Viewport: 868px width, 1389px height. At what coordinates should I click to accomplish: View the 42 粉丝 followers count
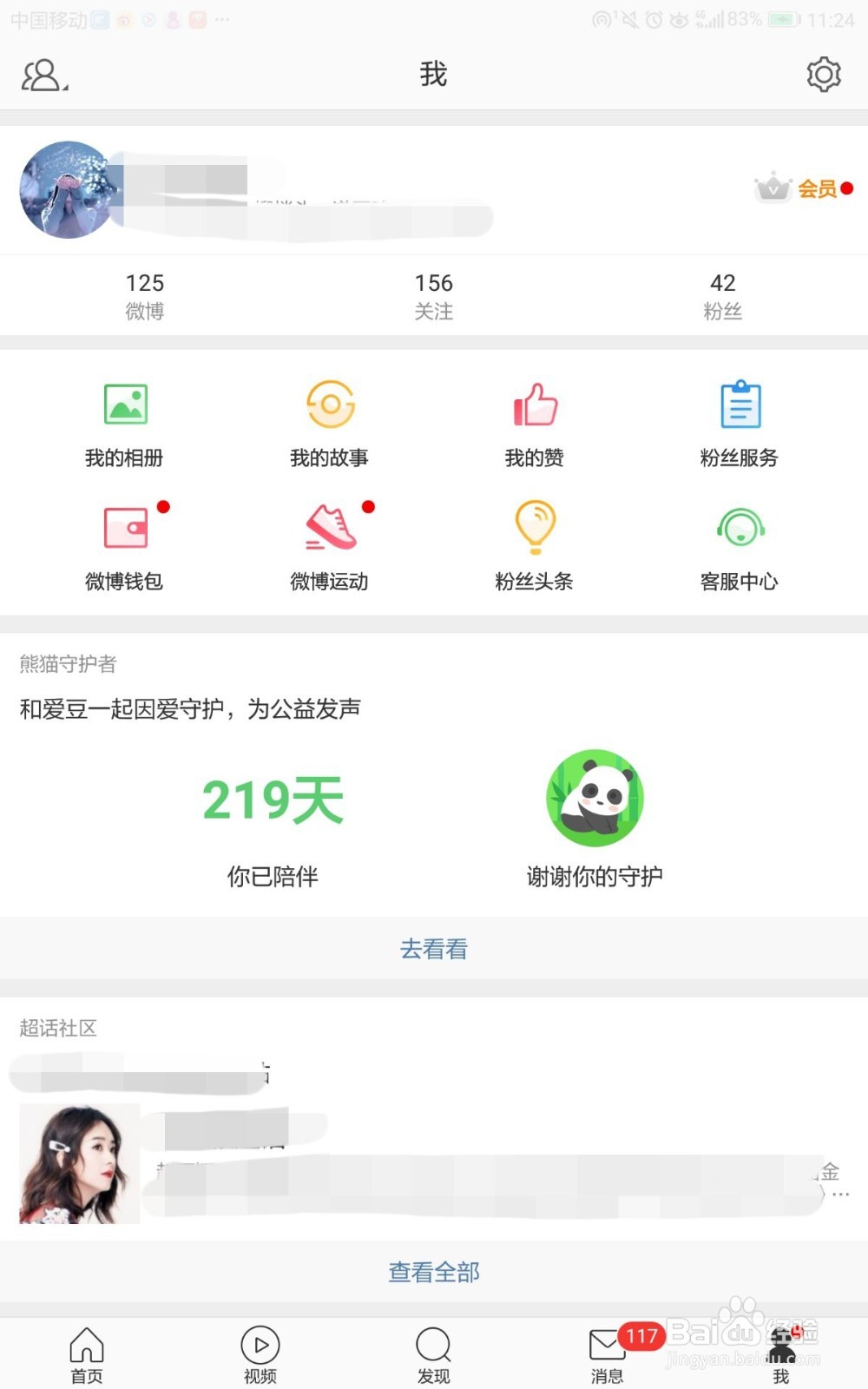click(724, 293)
